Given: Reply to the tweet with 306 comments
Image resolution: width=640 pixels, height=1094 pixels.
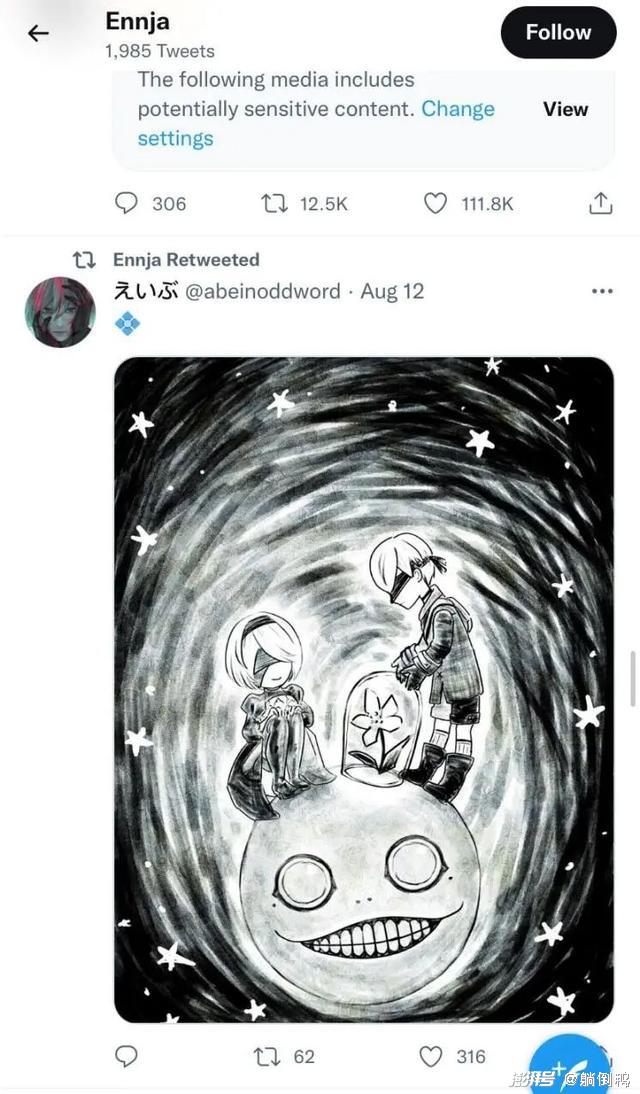Looking at the screenshot, I should (x=127, y=204).
